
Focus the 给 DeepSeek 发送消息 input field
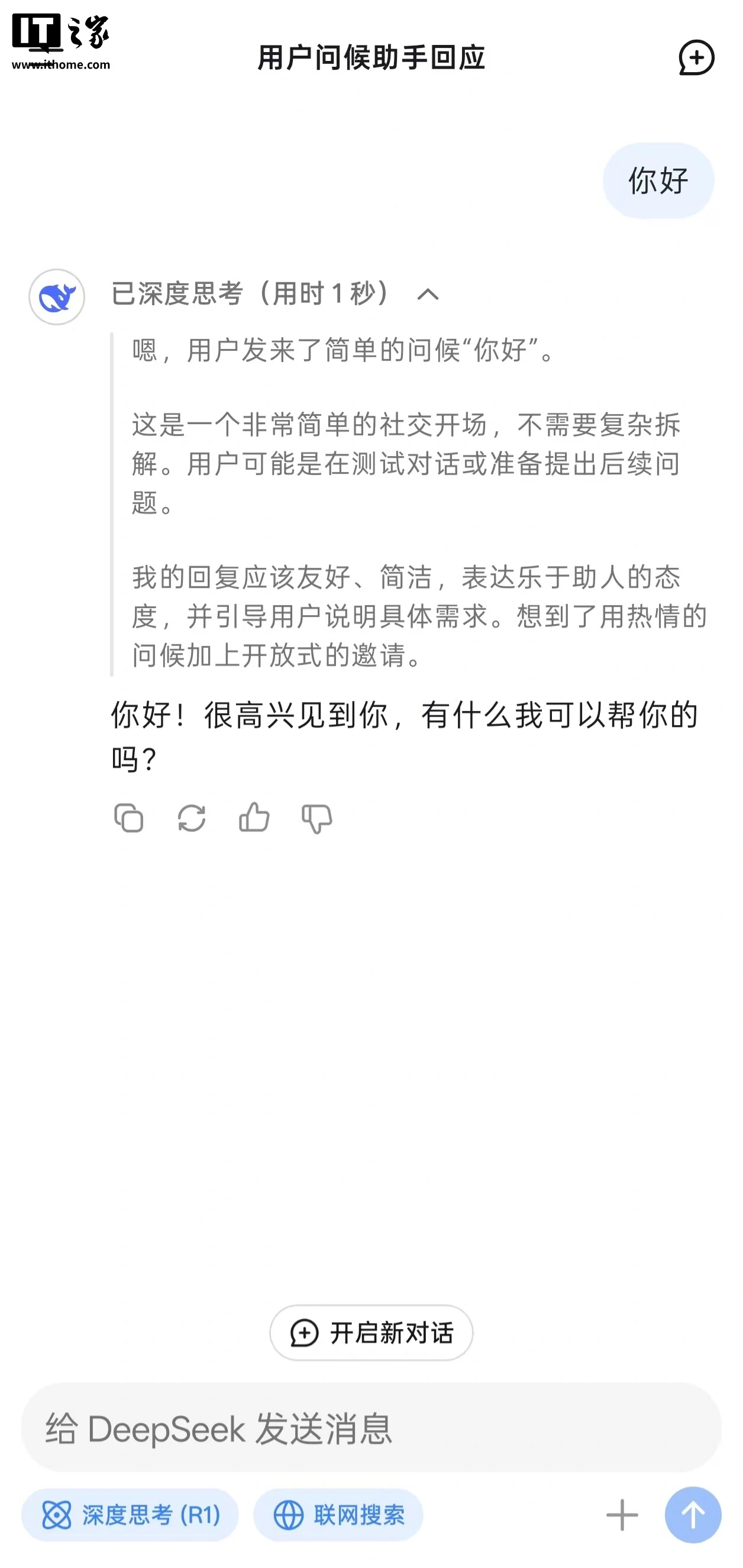[x=371, y=1427]
